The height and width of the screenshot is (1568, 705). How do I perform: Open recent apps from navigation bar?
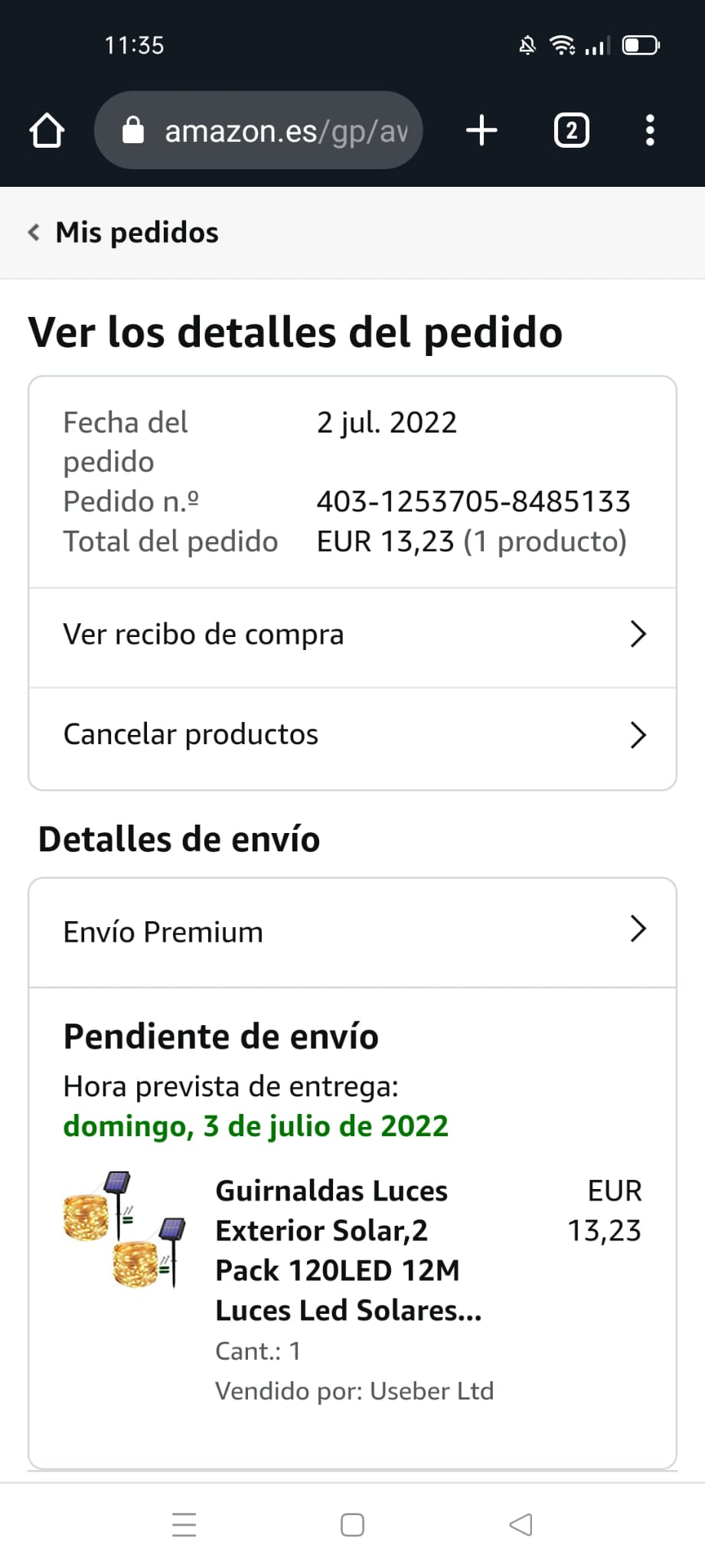184,1524
